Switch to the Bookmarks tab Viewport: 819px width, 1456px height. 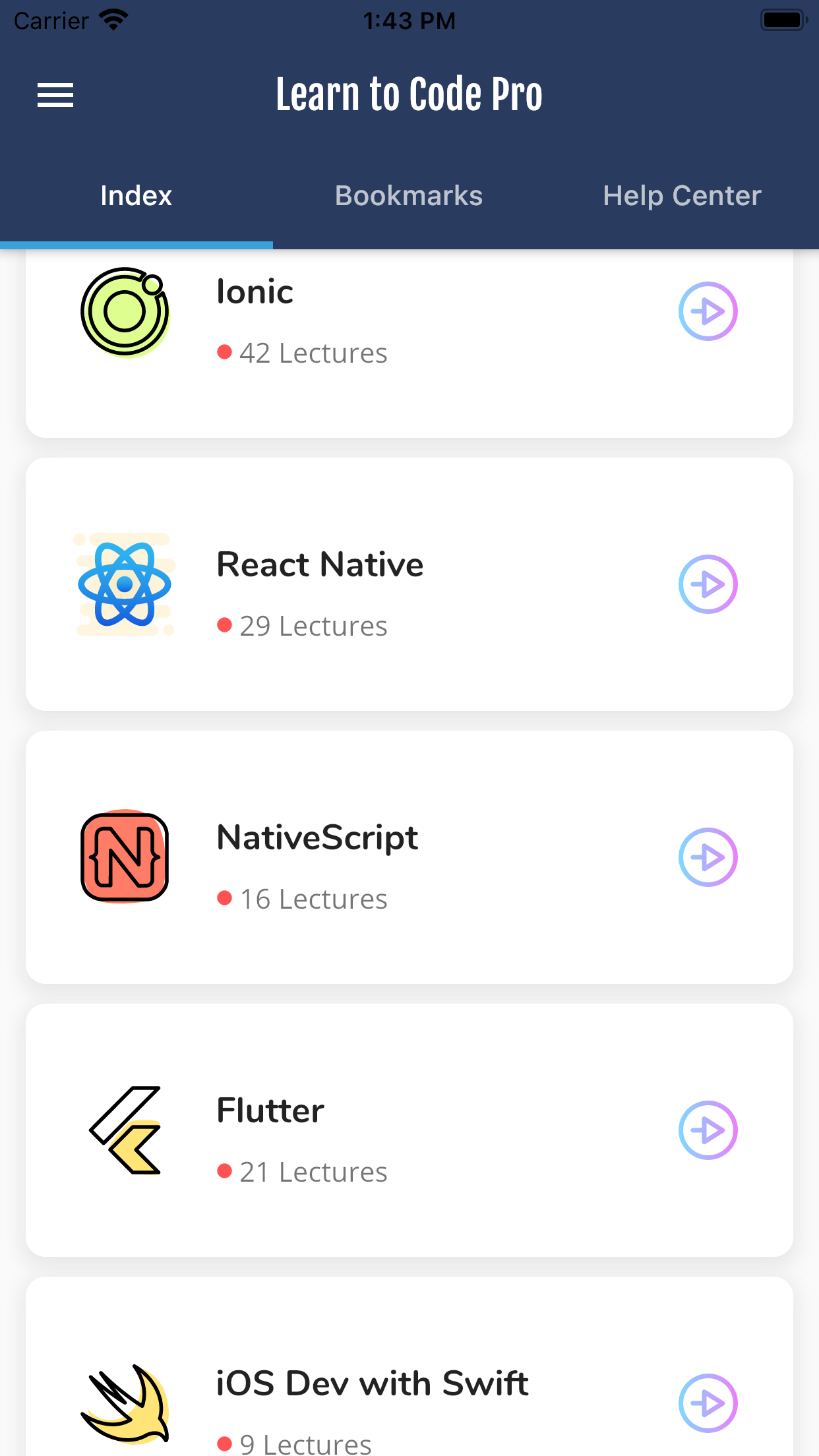(409, 195)
